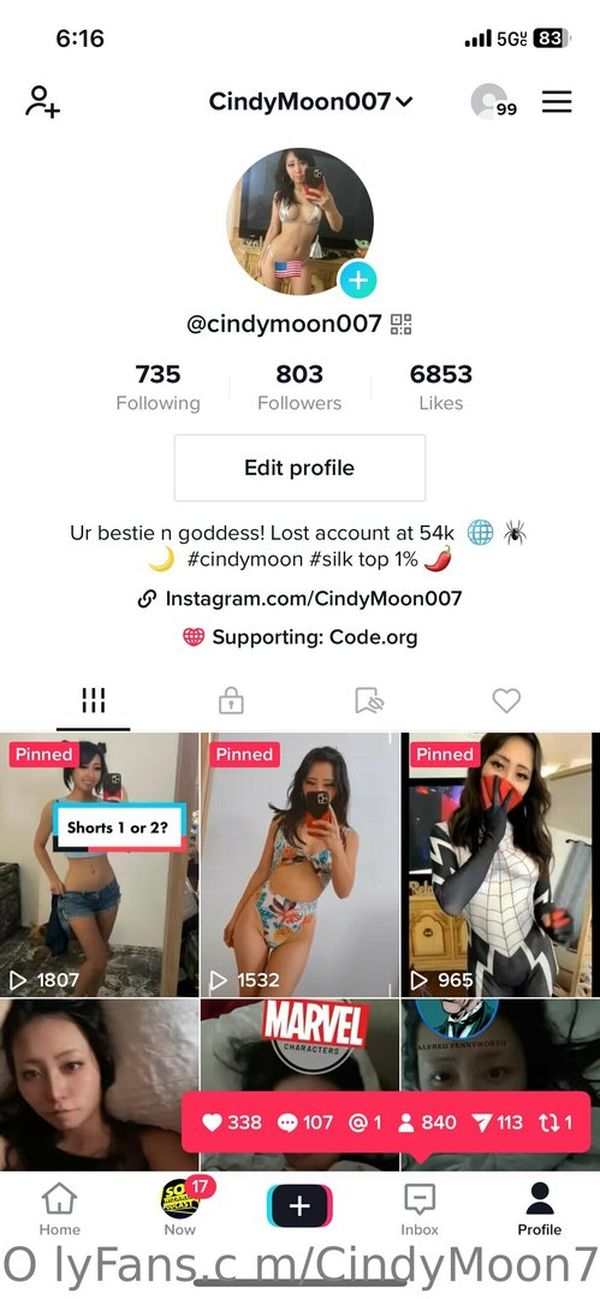Viewport: 600px width, 1299px height.
Task: Tap the plus badge on profile photo
Action: 358,281
